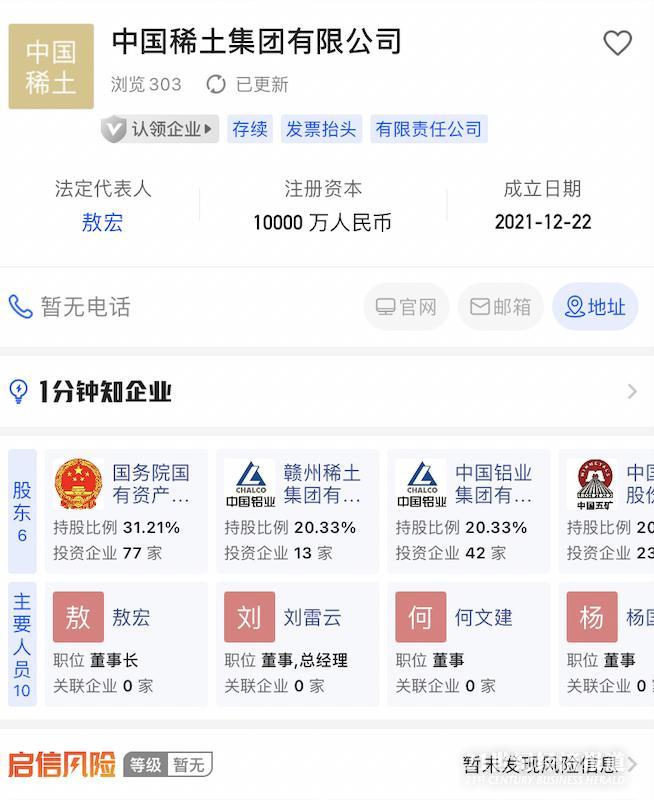This screenshot has height=800, width=654.
Task: Refresh company data via 已更新 icon
Action: coord(216,85)
